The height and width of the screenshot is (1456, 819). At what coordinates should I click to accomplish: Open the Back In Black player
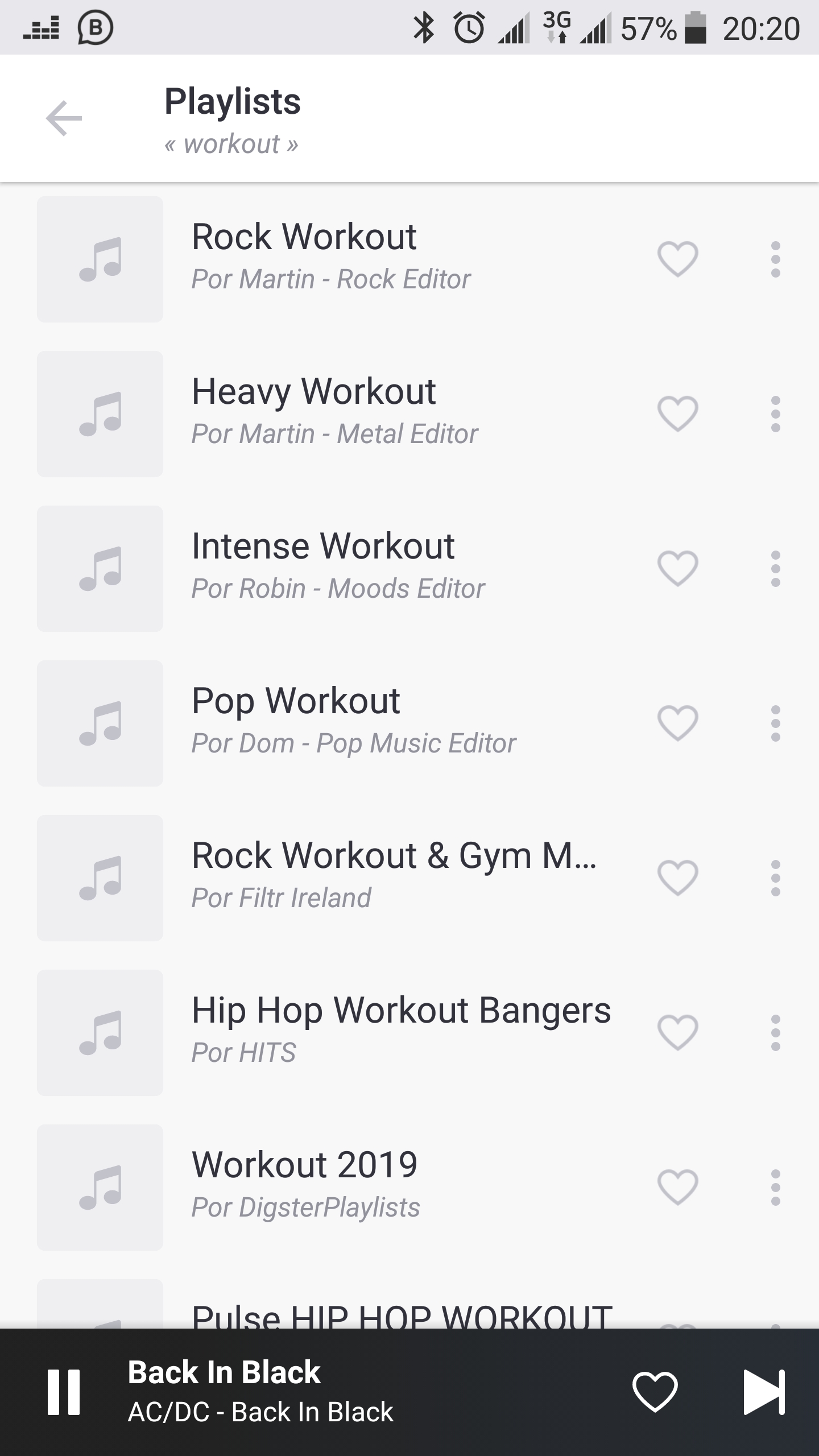pyautogui.click(x=341, y=1392)
